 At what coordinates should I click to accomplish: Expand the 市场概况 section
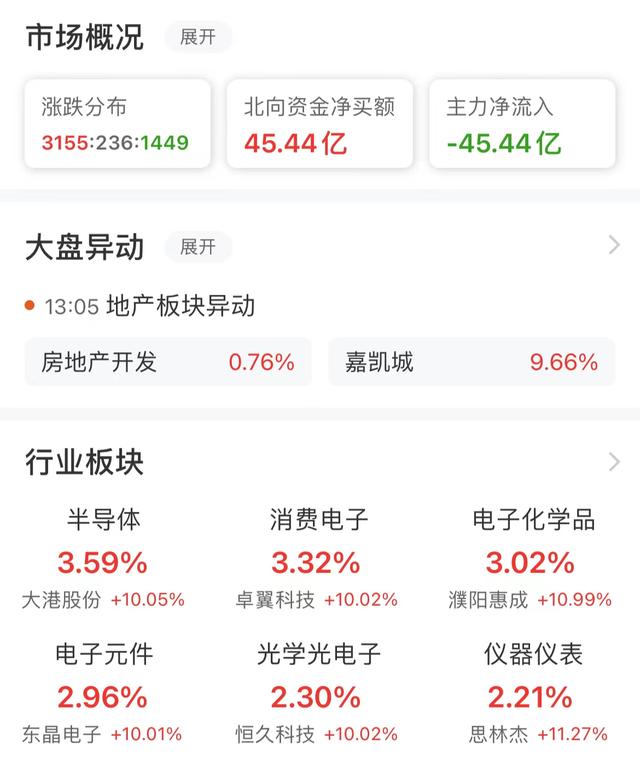pyautogui.click(x=197, y=37)
